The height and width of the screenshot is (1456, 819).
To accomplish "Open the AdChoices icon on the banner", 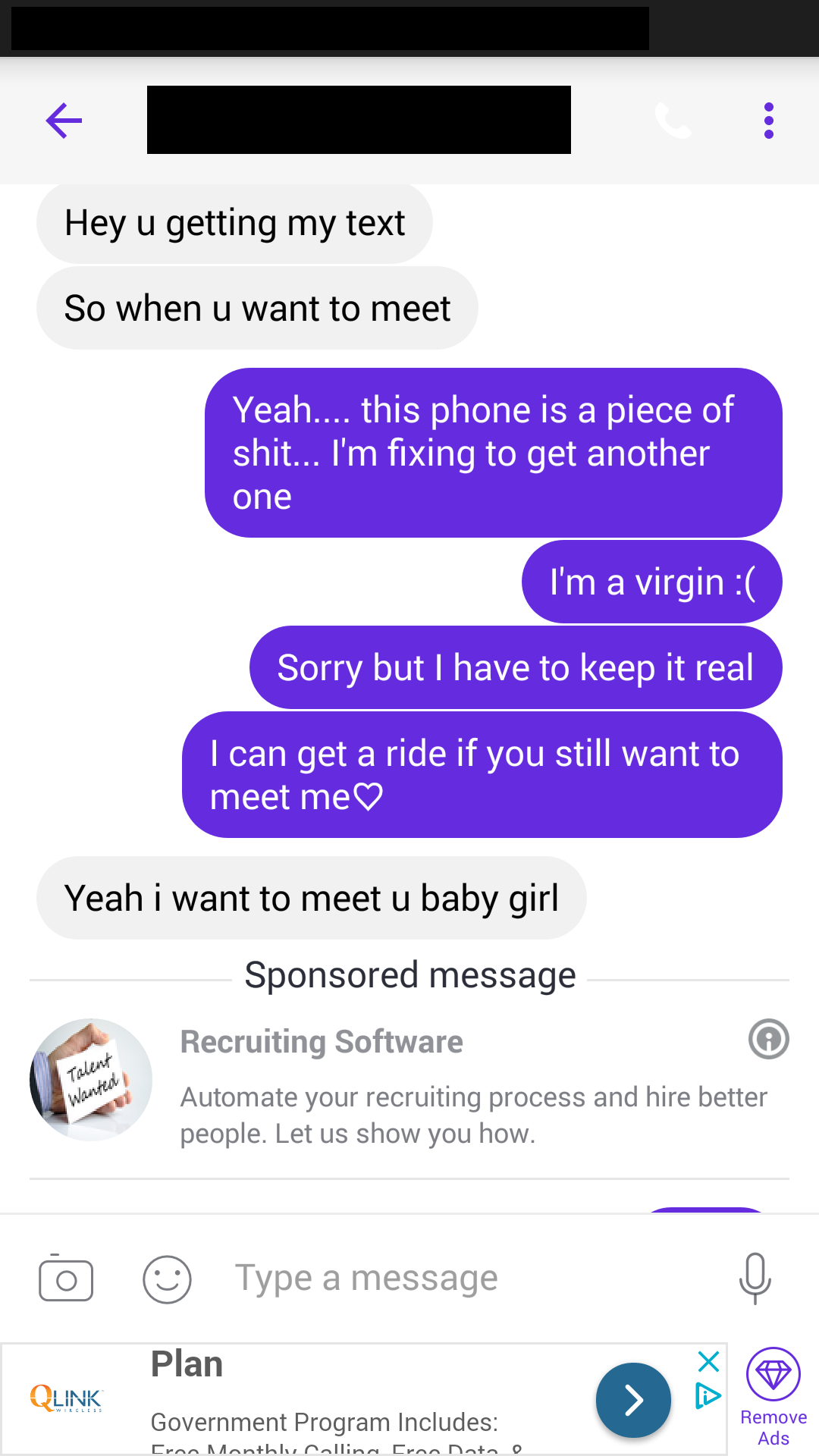I will (x=708, y=1396).
